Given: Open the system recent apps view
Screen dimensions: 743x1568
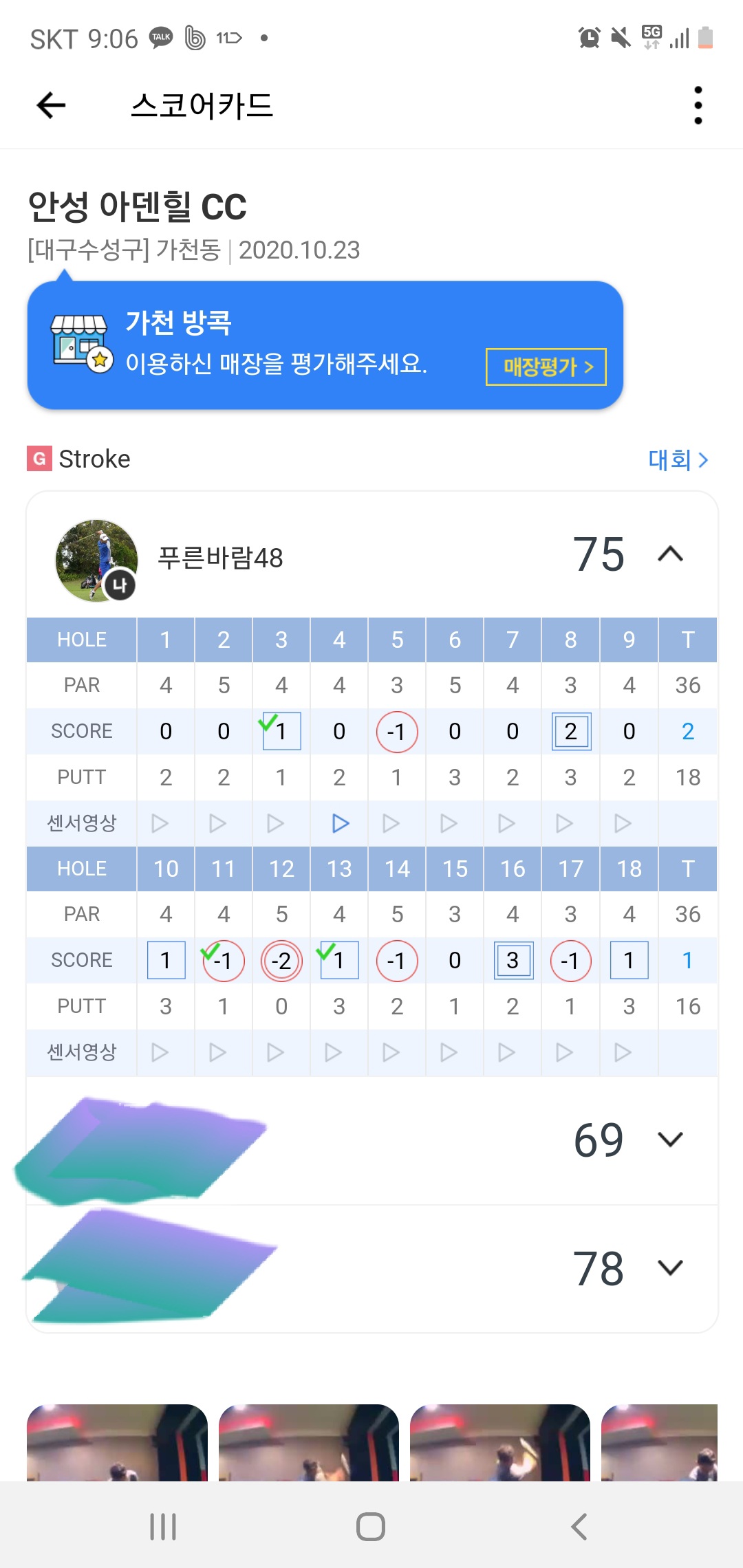Looking at the screenshot, I should click(163, 1527).
